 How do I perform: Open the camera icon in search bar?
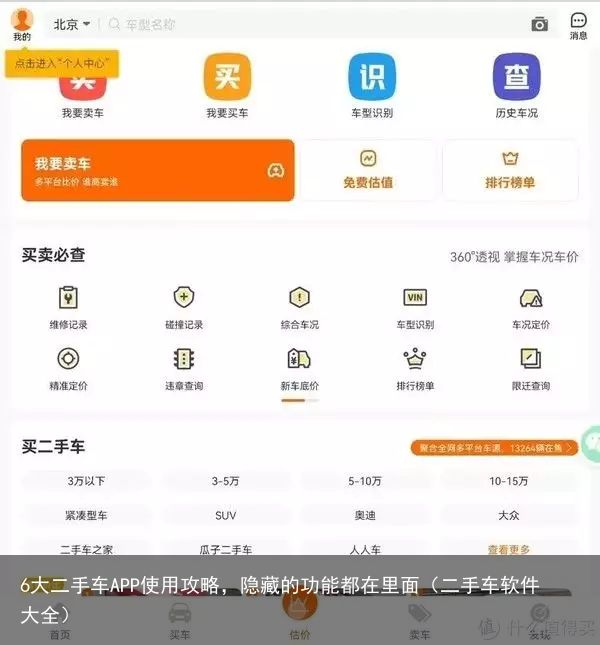click(x=540, y=24)
